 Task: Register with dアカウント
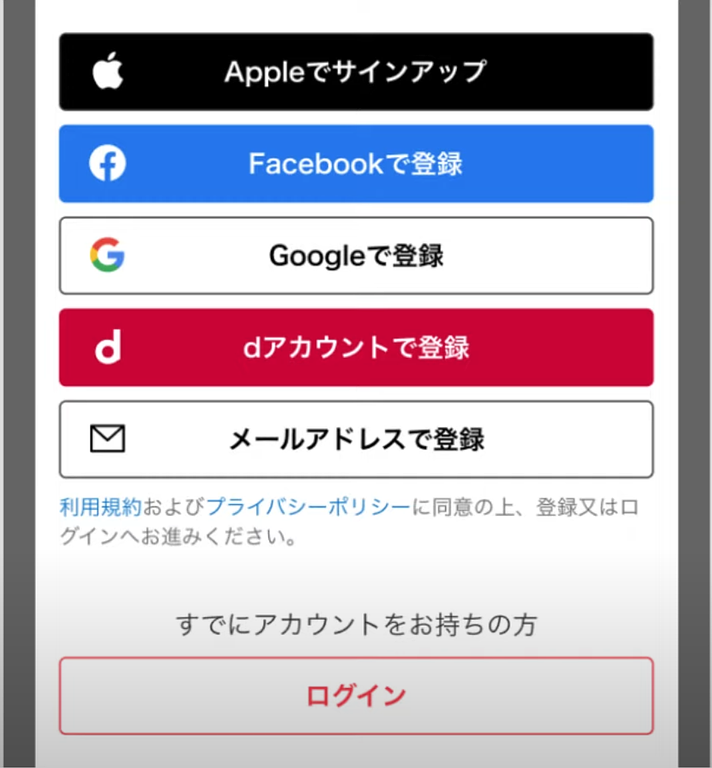click(355, 348)
